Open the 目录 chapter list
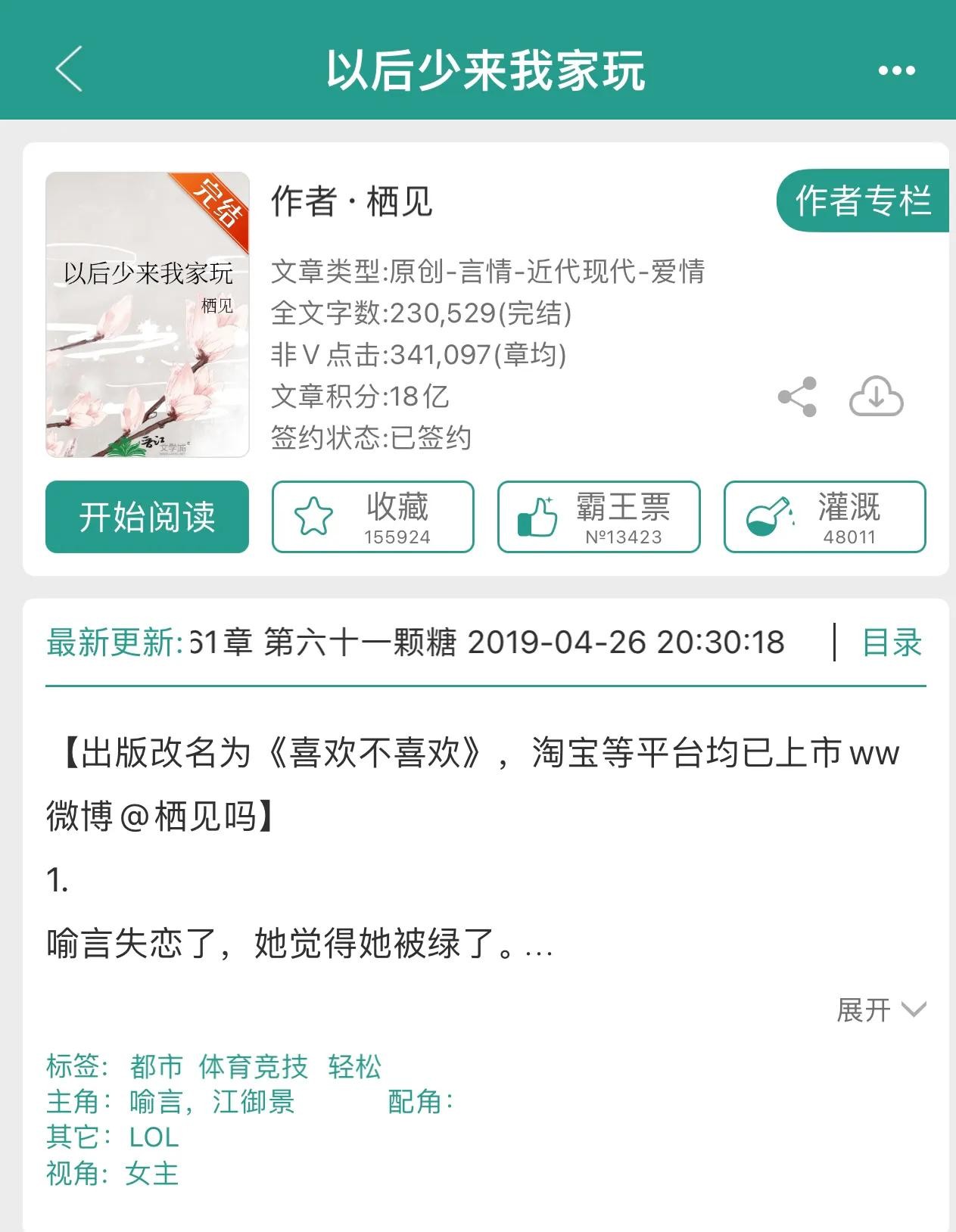Viewport: 956px width, 1232px height. (892, 642)
